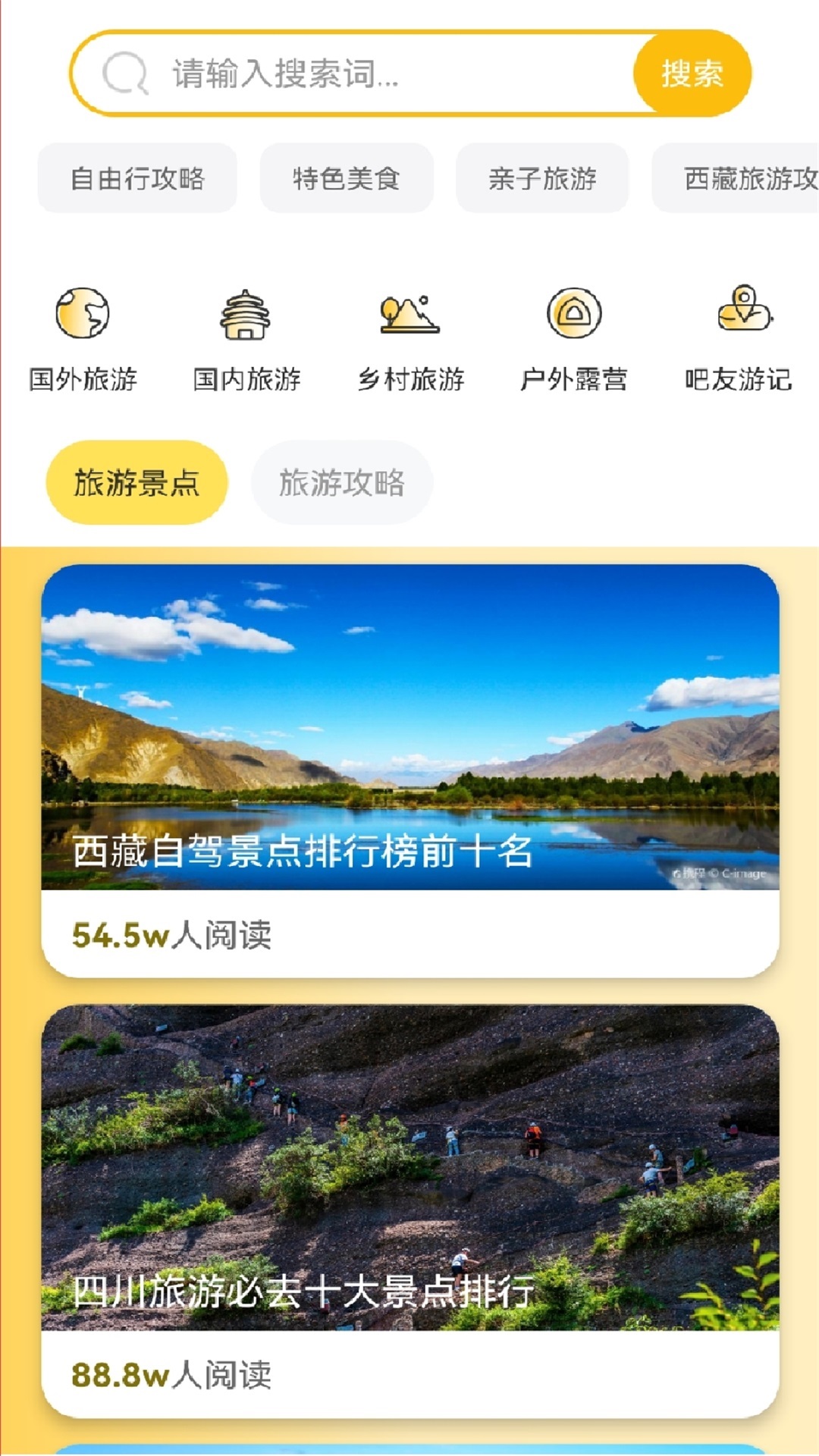This screenshot has height=1456, width=819.
Task: Enable the 旅游景点 filter pill
Action: [138, 482]
